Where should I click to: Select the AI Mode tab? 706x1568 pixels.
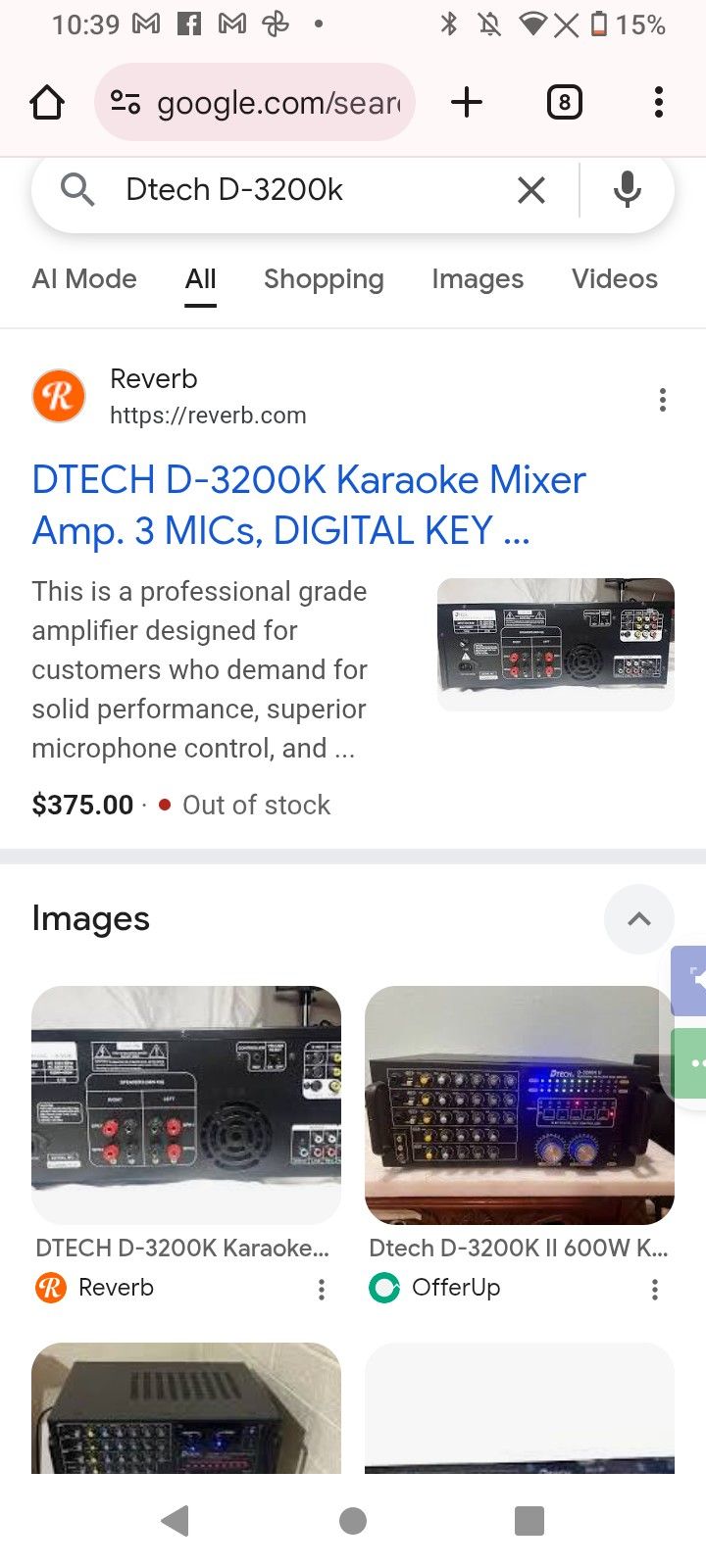(84, 279)
